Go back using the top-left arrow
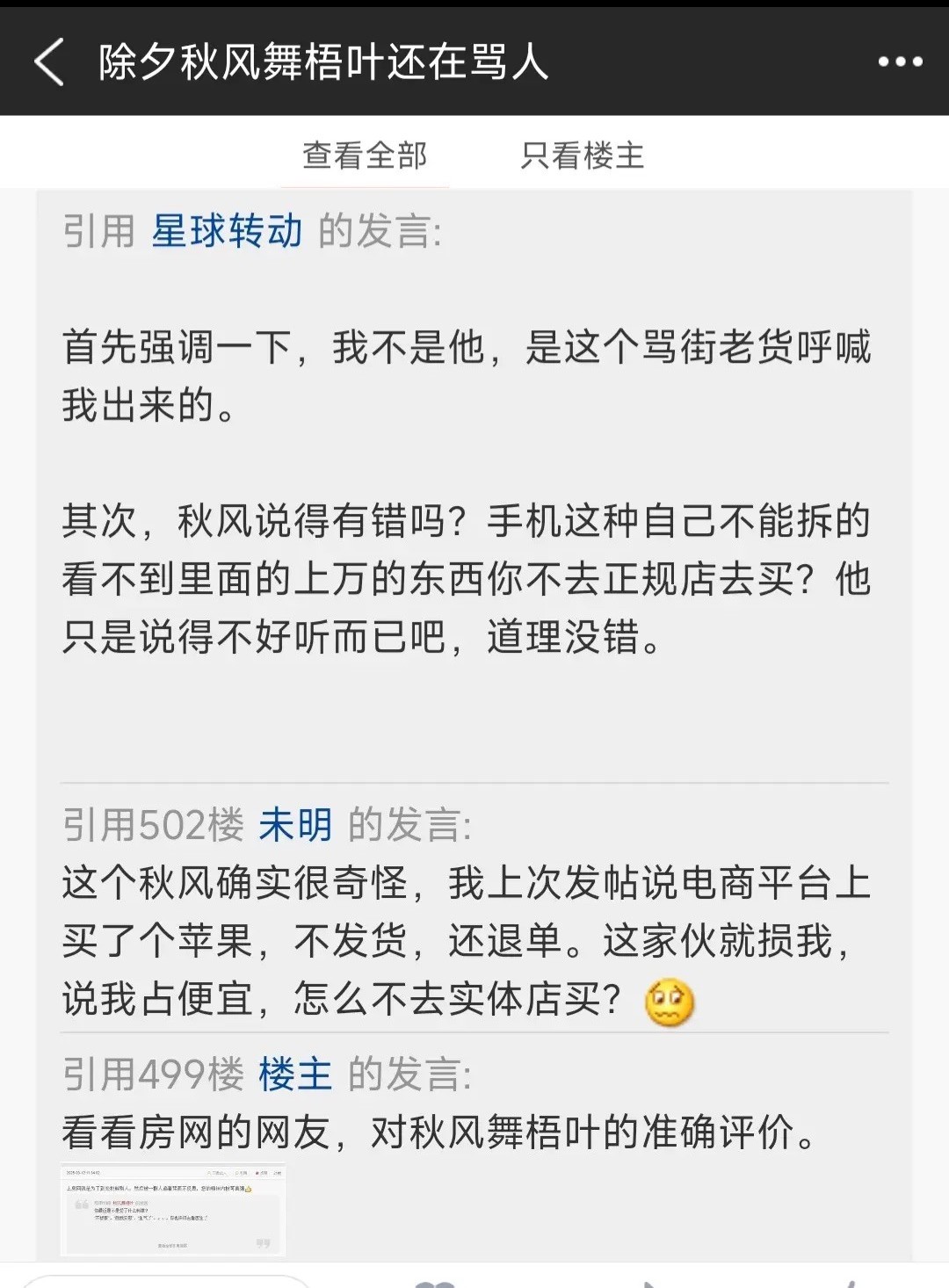This screenshot has height=1288, width=949. (49, 62)
